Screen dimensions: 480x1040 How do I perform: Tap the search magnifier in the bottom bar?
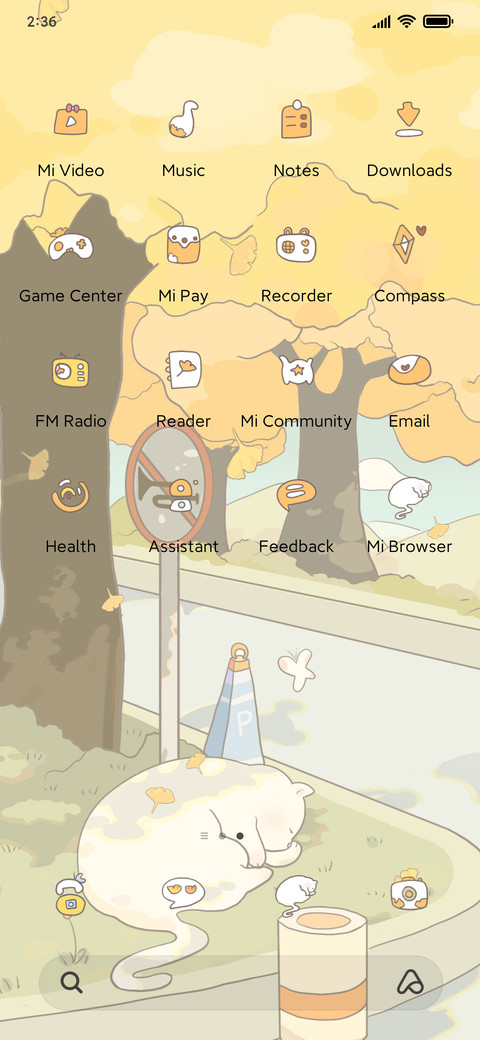coord(72,982)
